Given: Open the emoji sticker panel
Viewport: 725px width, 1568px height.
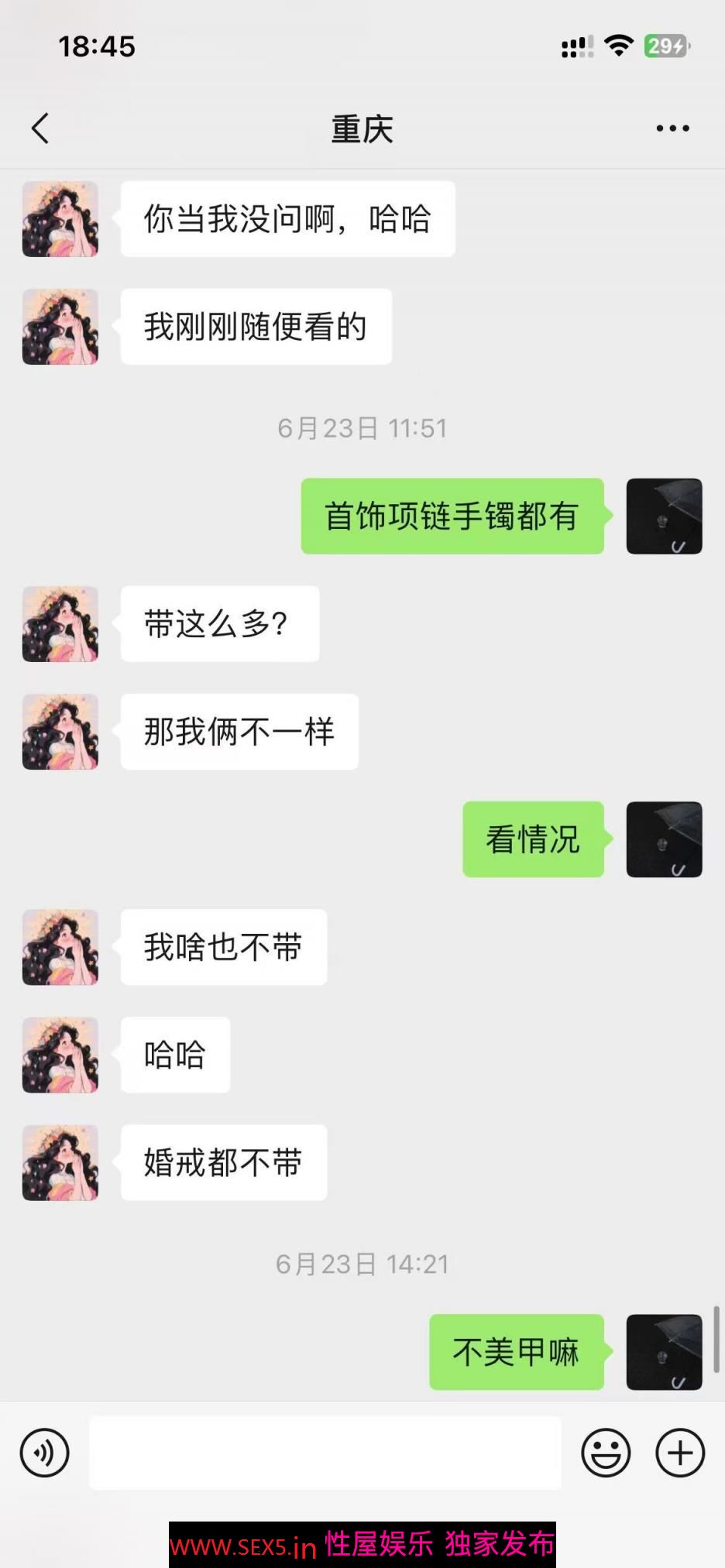Looking at the screenshot, I should (x=606, y=1453).
